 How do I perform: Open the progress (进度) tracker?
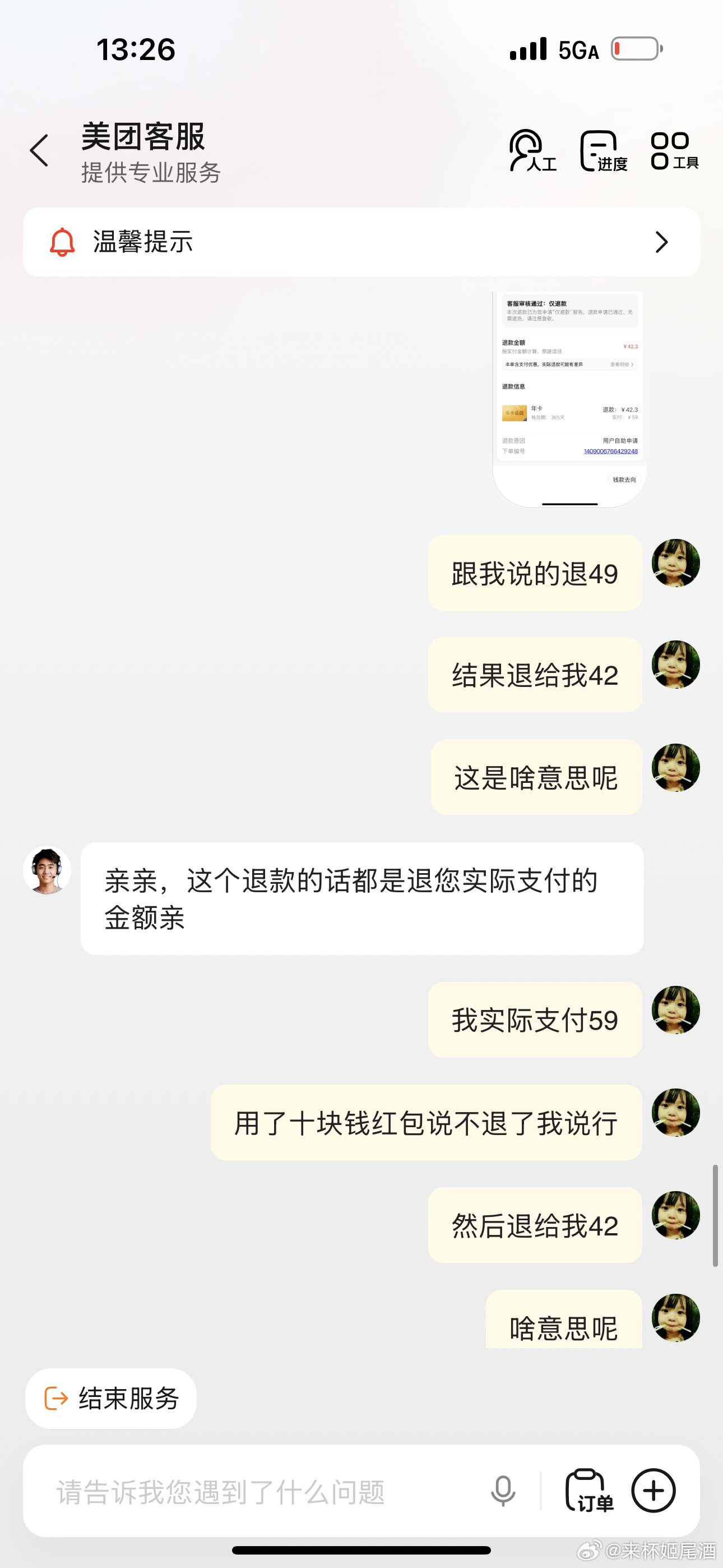[x=603, y=150]
